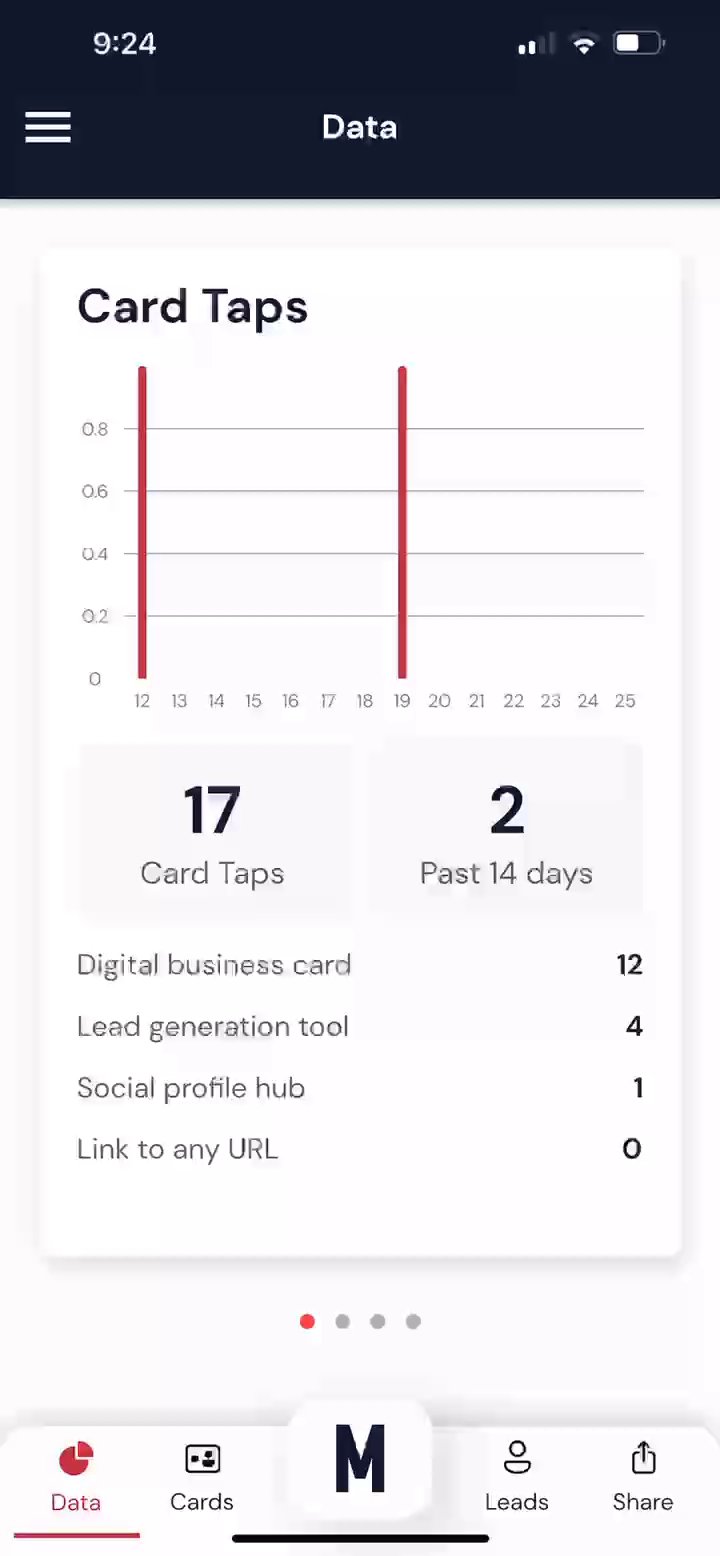720x1556 pixels.
Task: Select the Data tab
Action: coord(76,1477)
